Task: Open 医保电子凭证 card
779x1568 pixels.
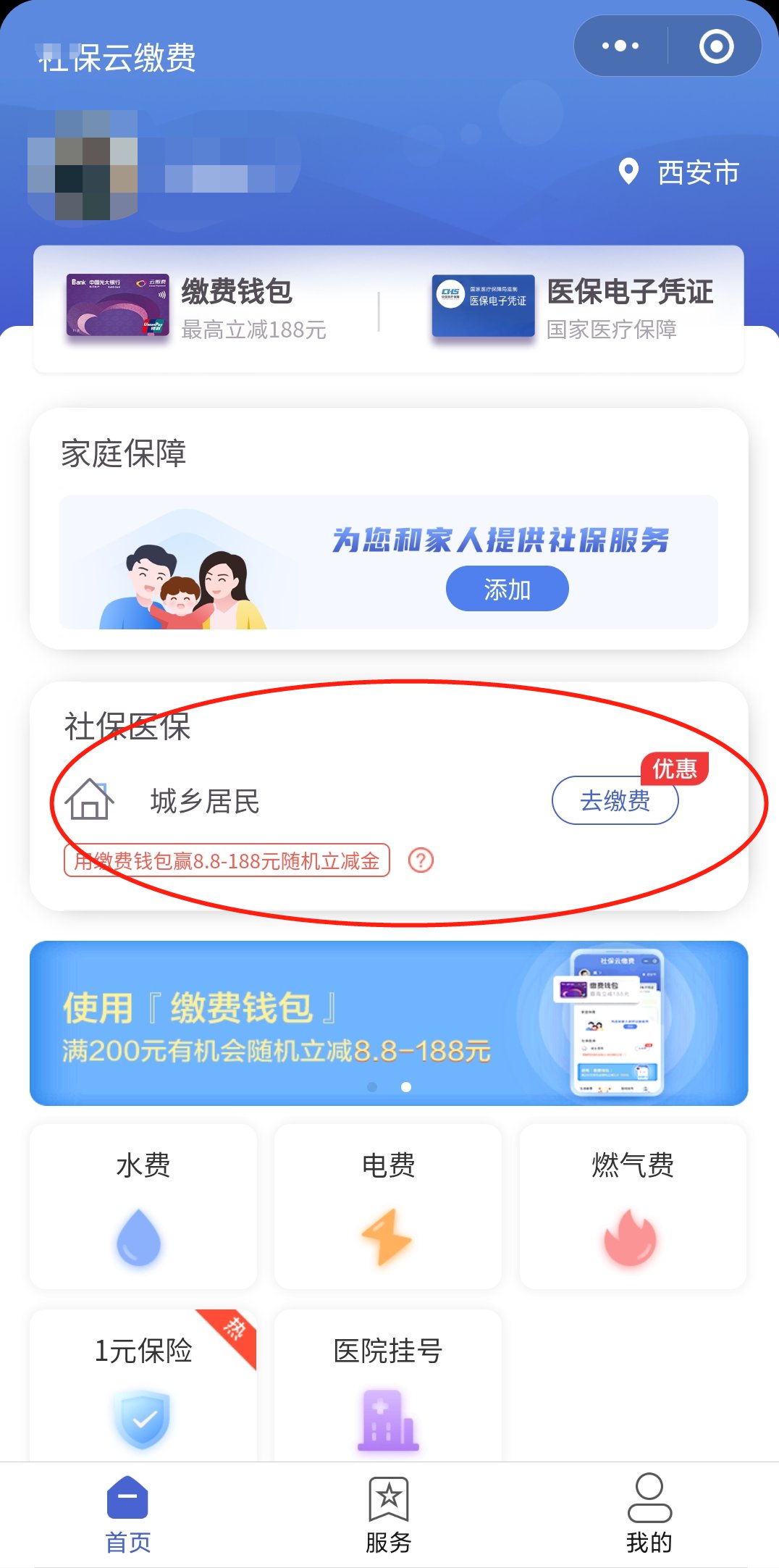Action: click(572, 309)
